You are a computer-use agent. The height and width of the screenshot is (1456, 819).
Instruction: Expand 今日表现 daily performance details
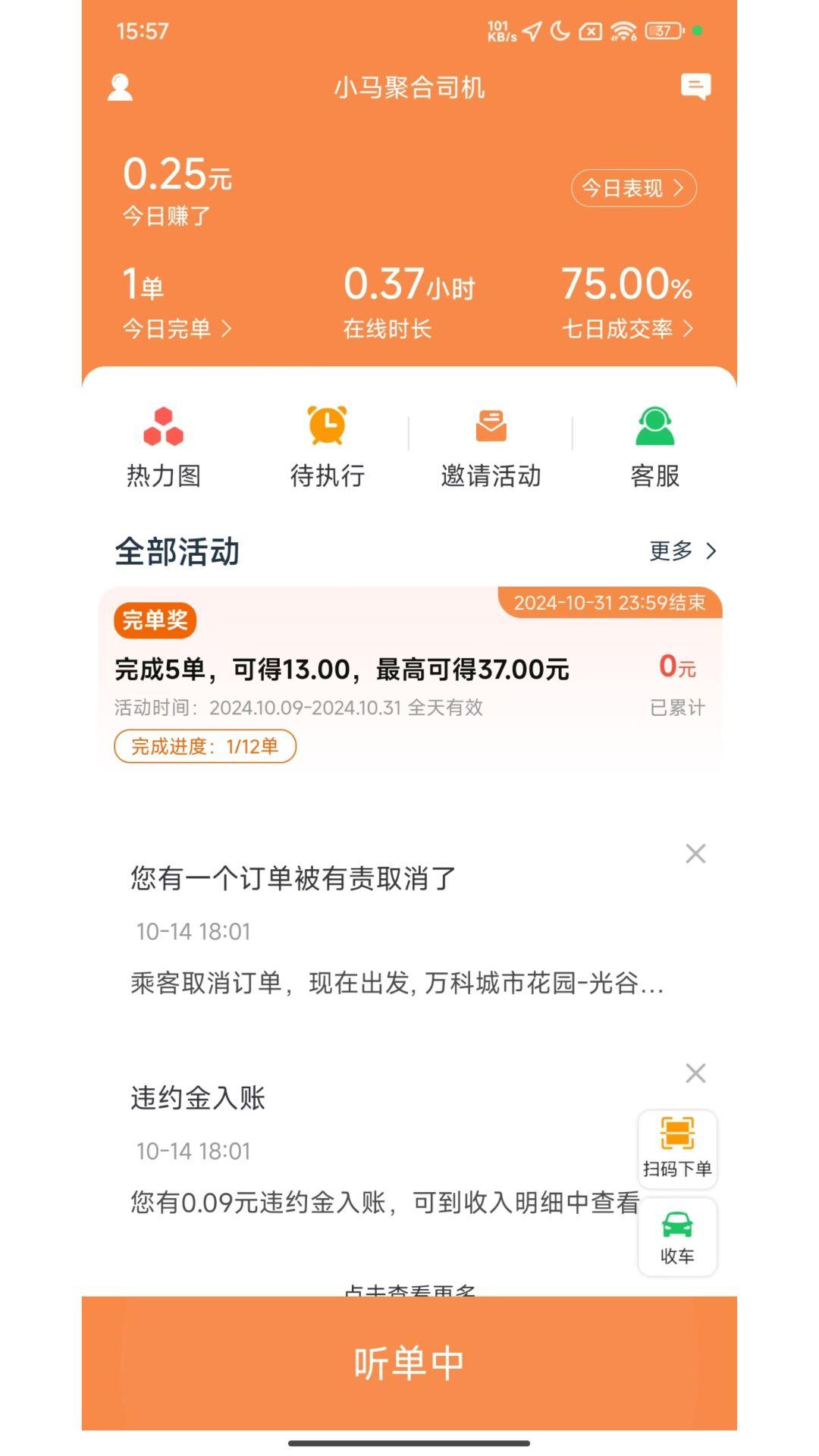(633, 188)
